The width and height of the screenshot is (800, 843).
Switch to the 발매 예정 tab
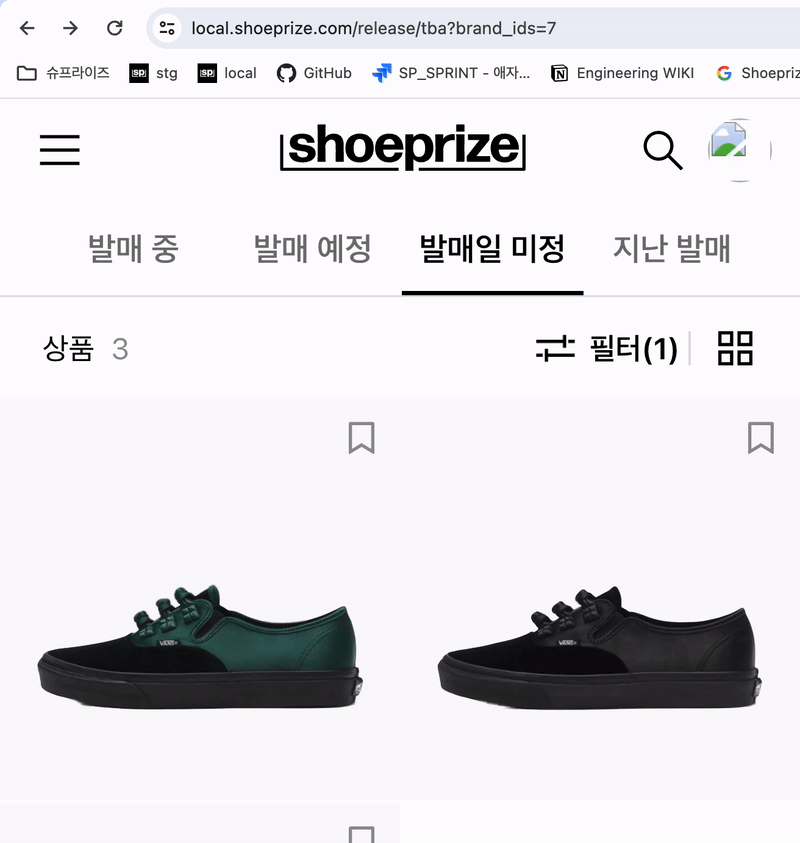coord(313,249)
